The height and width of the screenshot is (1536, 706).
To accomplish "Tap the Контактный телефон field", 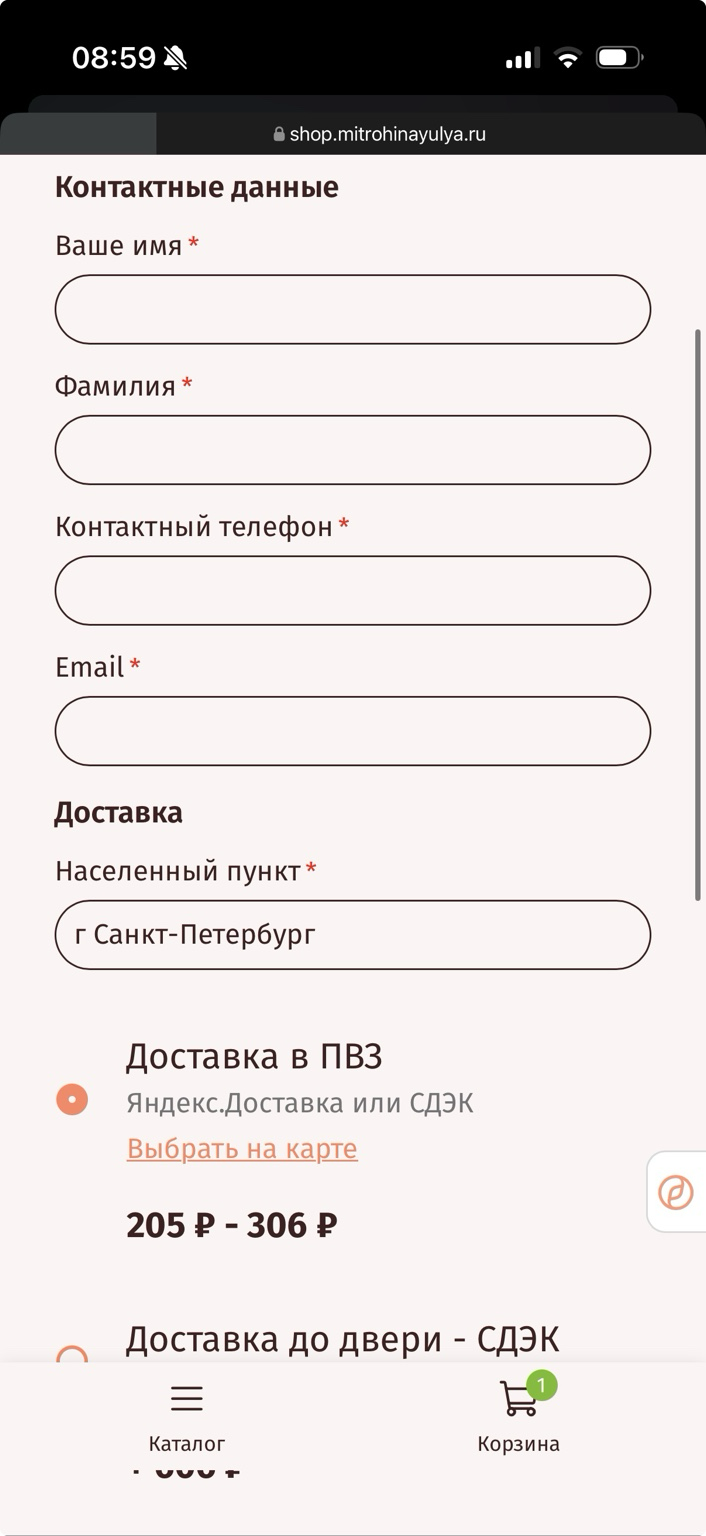I will 352,590.
